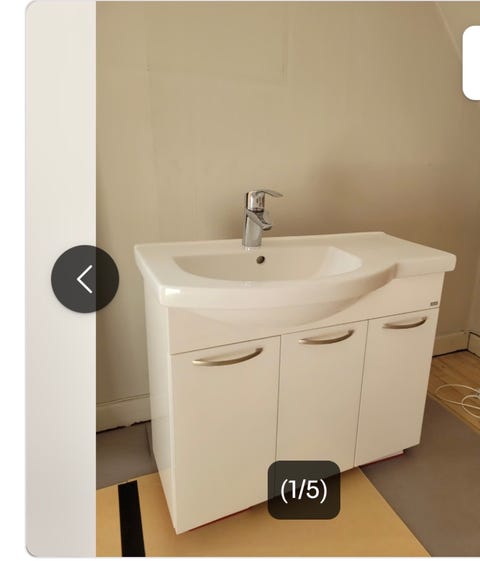Go to the previous photo
The width and height of the screenshot is (480, 561).
(x=85, y=279)
